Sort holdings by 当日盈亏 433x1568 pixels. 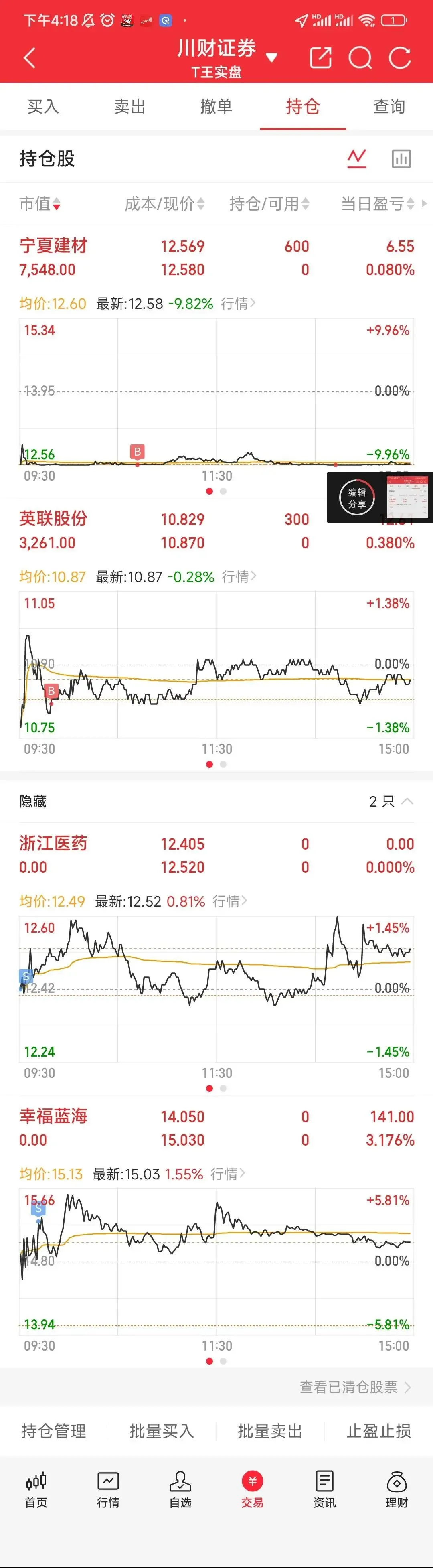(x=377, y=203)
